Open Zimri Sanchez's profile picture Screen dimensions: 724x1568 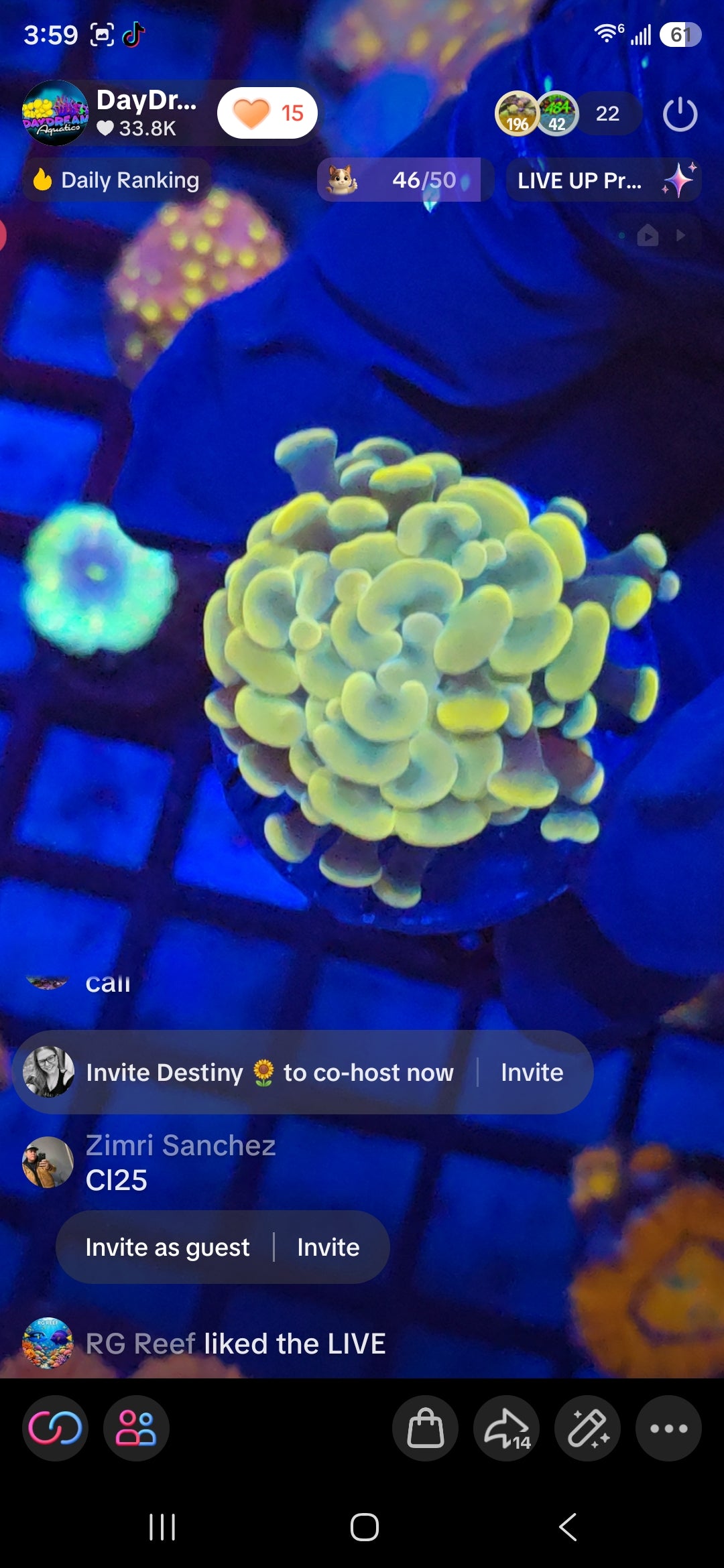click(x=48, y=1163)
